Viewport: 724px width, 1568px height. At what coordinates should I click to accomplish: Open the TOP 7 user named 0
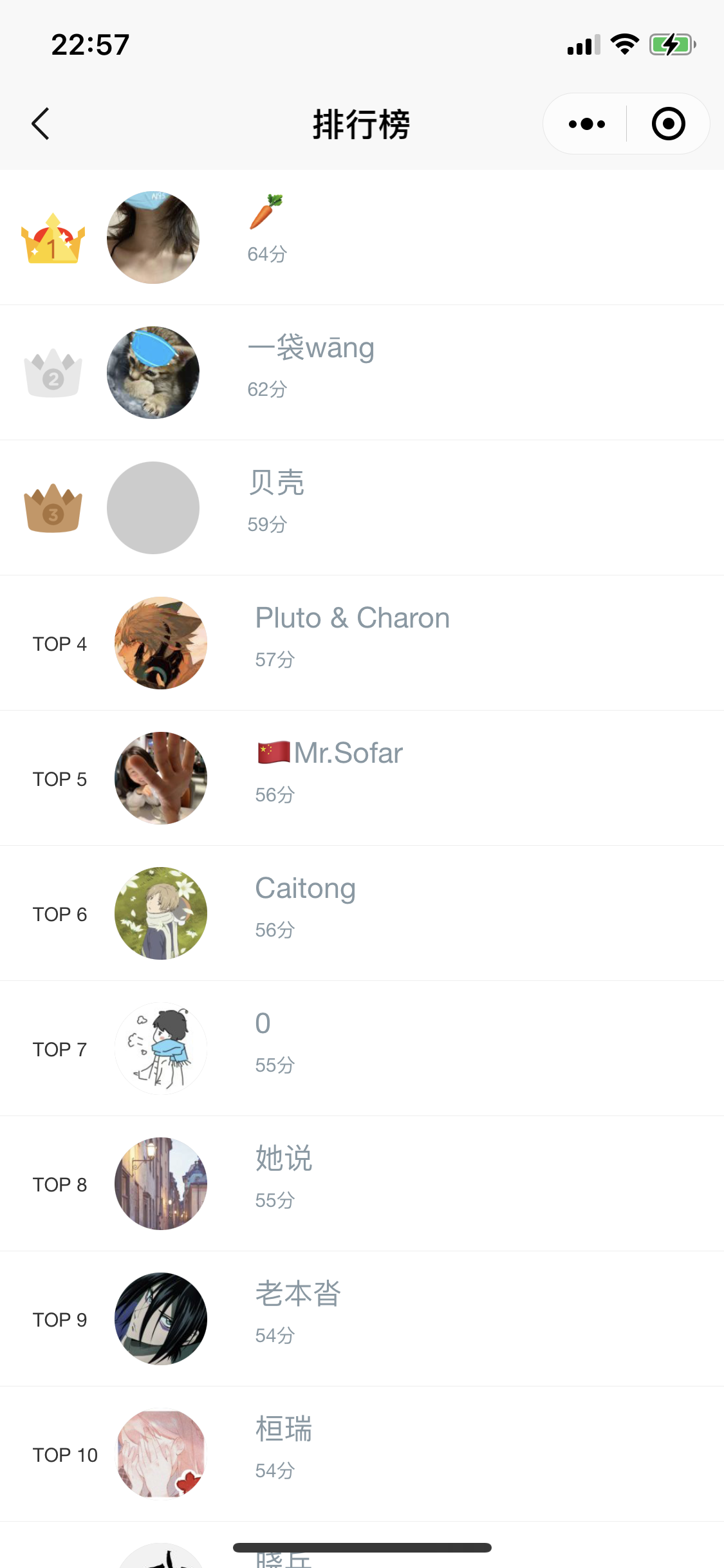(362, 1049)
